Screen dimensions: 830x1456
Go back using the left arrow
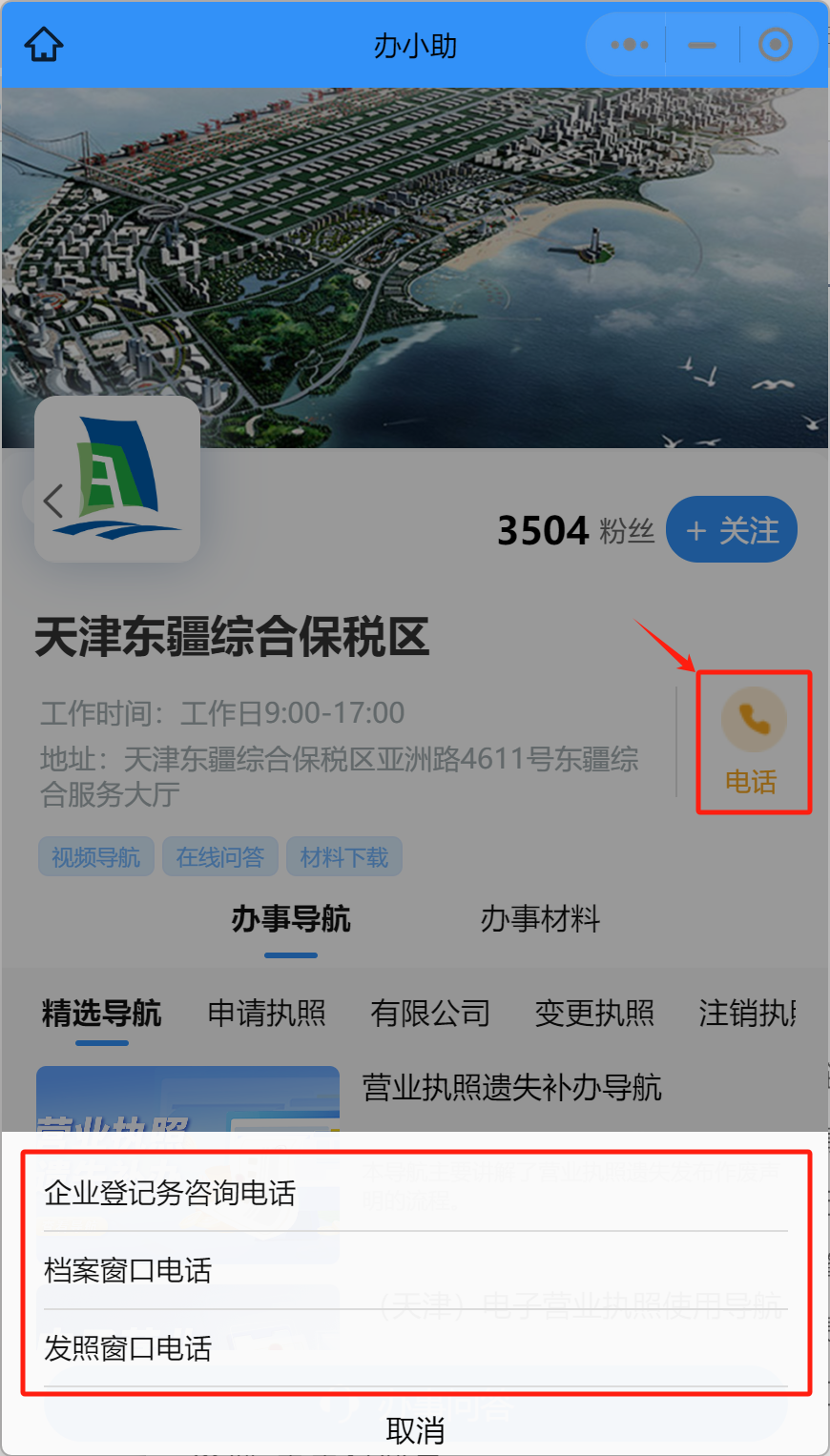[x=53, y=501]
